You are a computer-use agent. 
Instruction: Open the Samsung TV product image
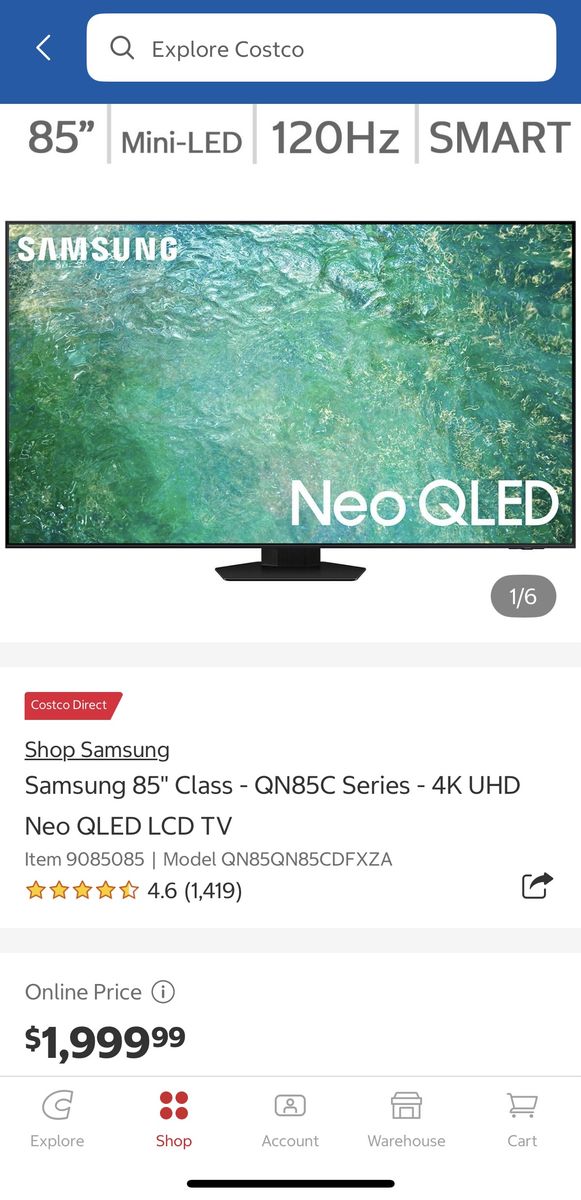tap(290, 400)
